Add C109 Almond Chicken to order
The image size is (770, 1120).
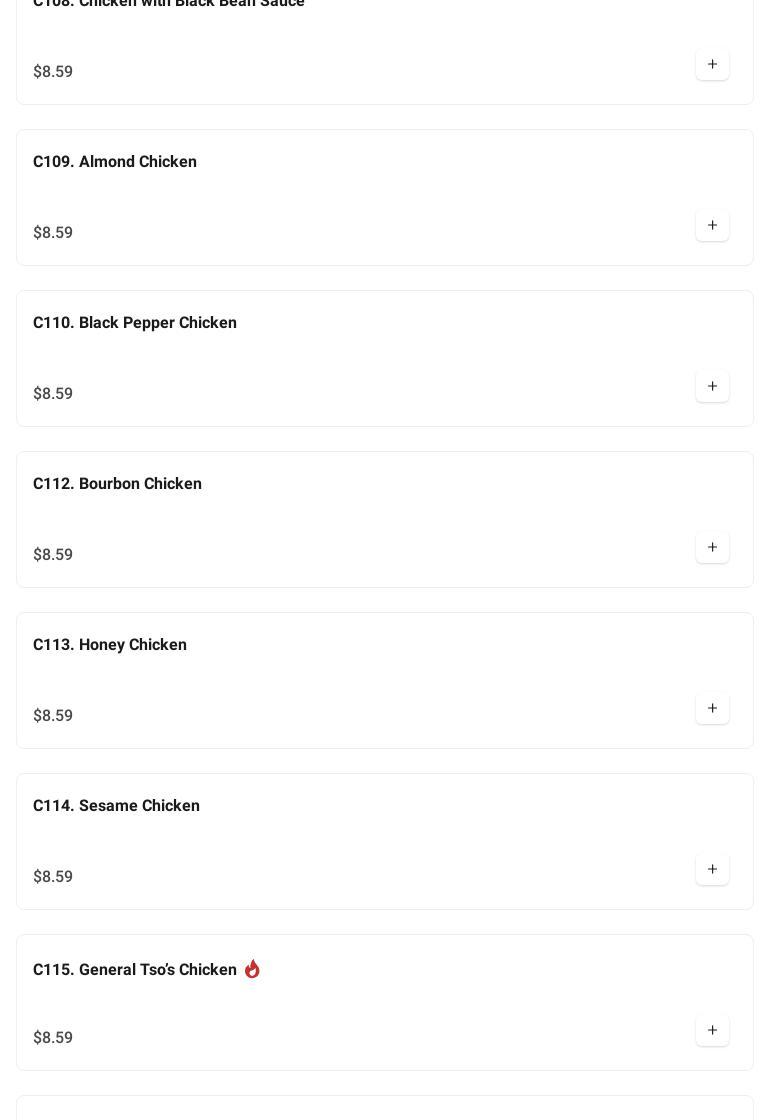(712, 226)
